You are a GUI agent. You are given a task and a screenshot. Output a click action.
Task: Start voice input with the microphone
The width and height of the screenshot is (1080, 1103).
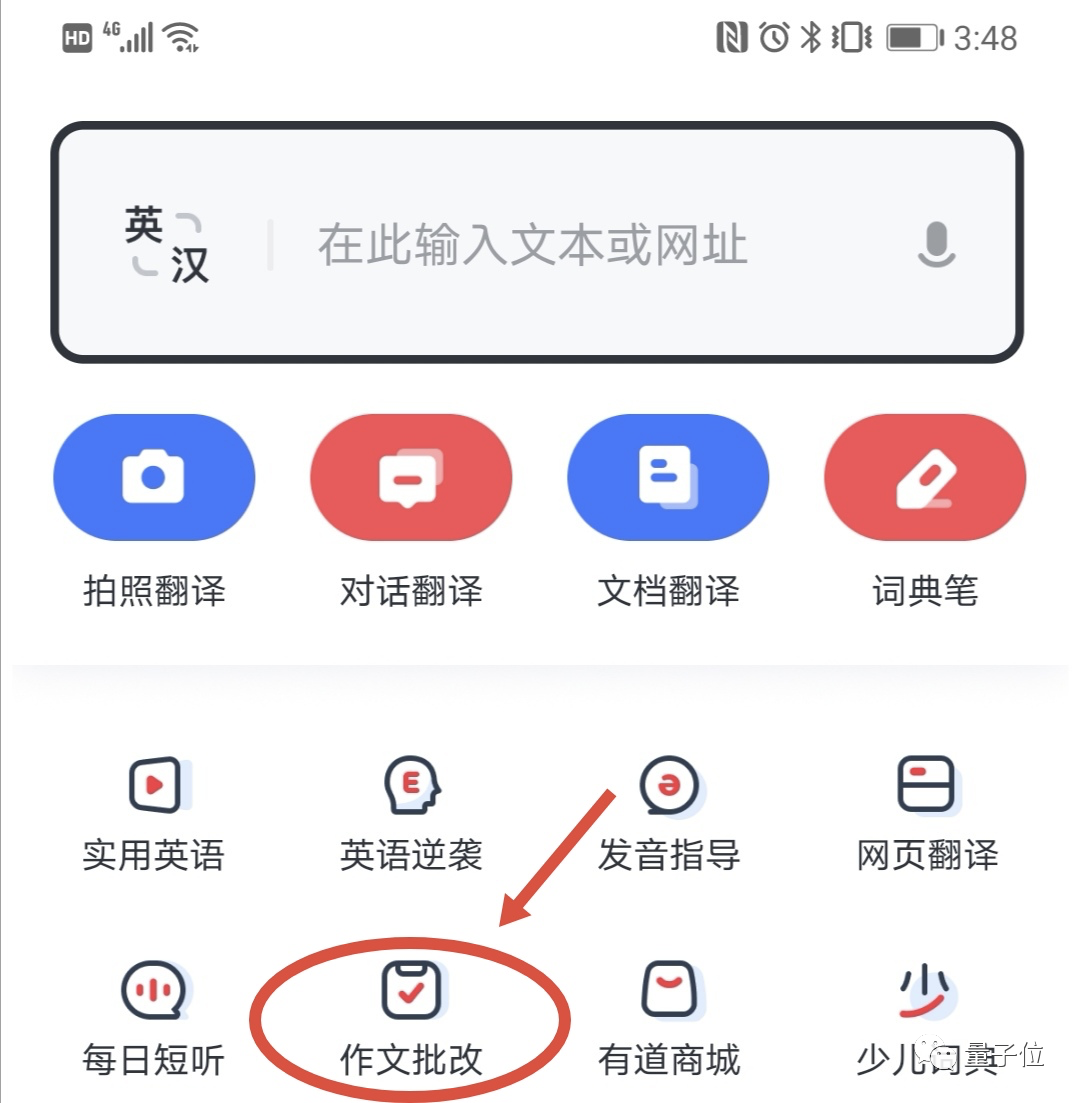pos(937,245)
